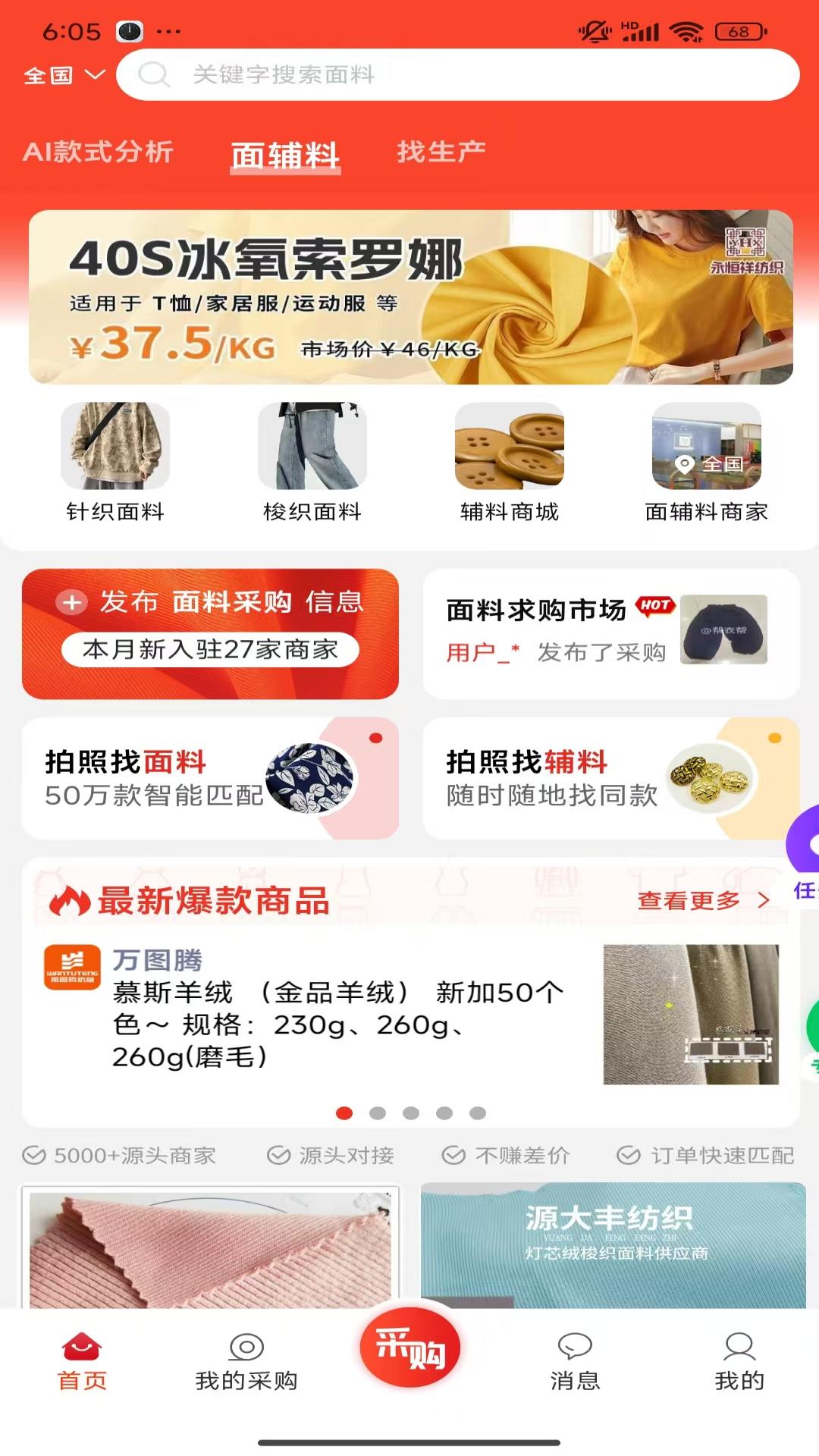Open the 源大丰纺织 supplier card
The width and height of the screenshot is (819, 1456).
pos(613,1245)
